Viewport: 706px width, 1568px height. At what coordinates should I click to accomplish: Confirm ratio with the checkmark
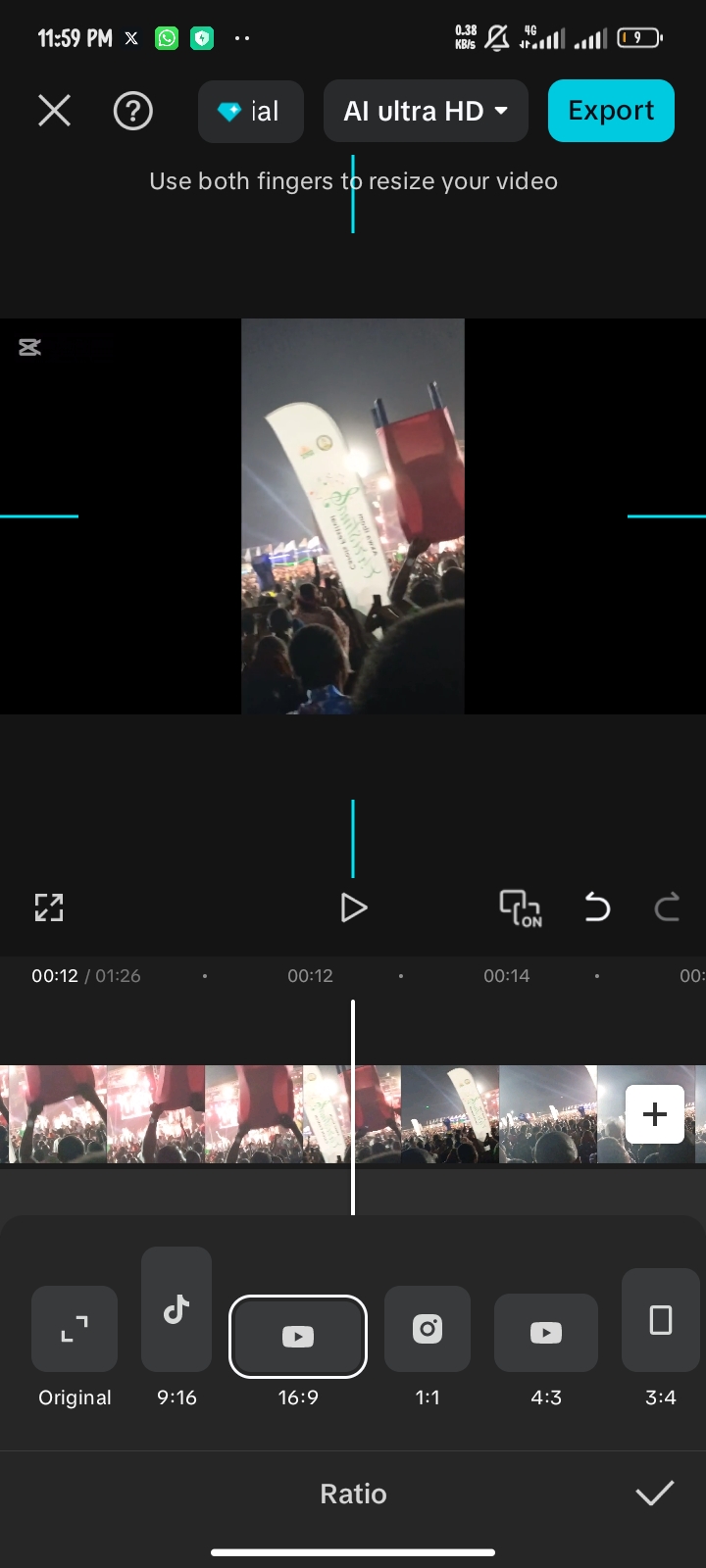654,1494
